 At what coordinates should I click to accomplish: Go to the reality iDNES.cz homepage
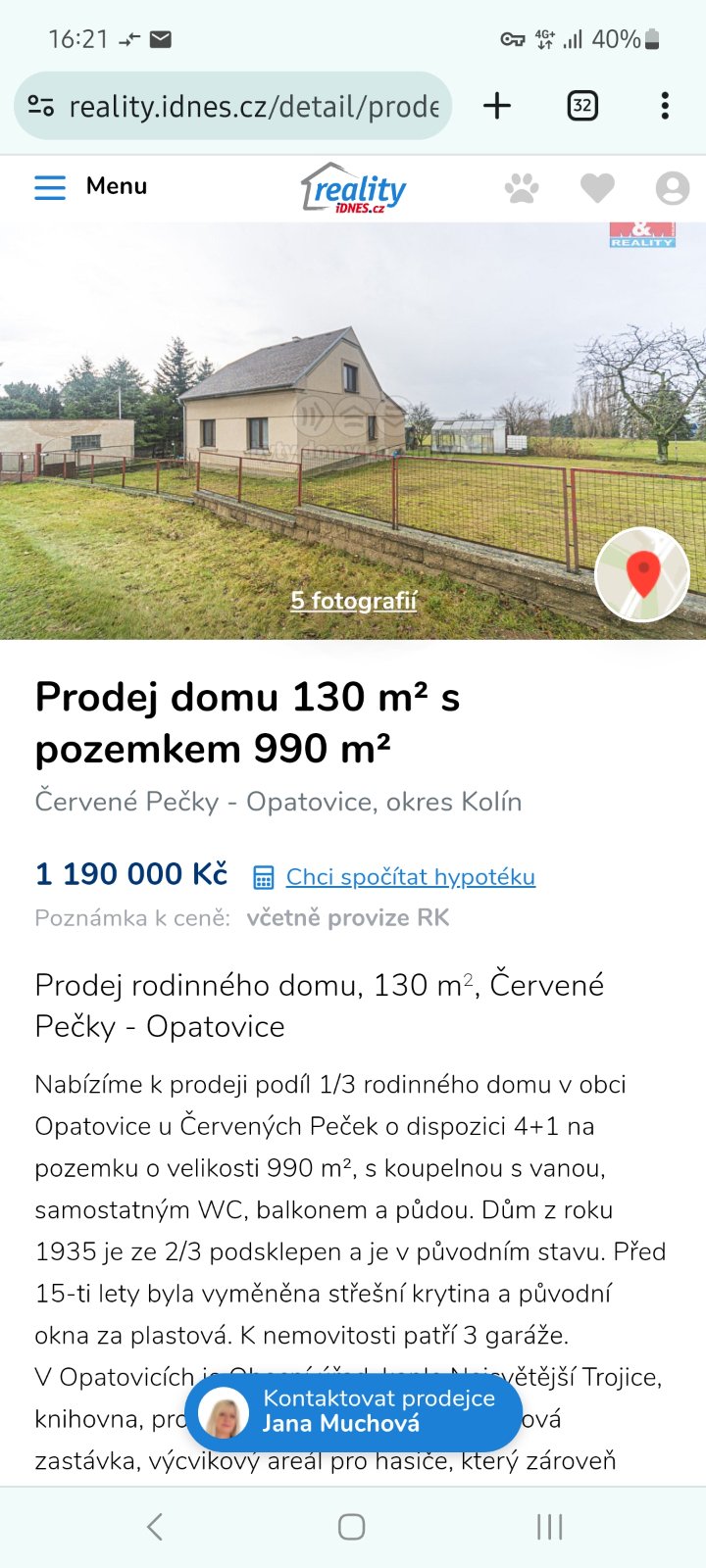(x=353, y=188)
